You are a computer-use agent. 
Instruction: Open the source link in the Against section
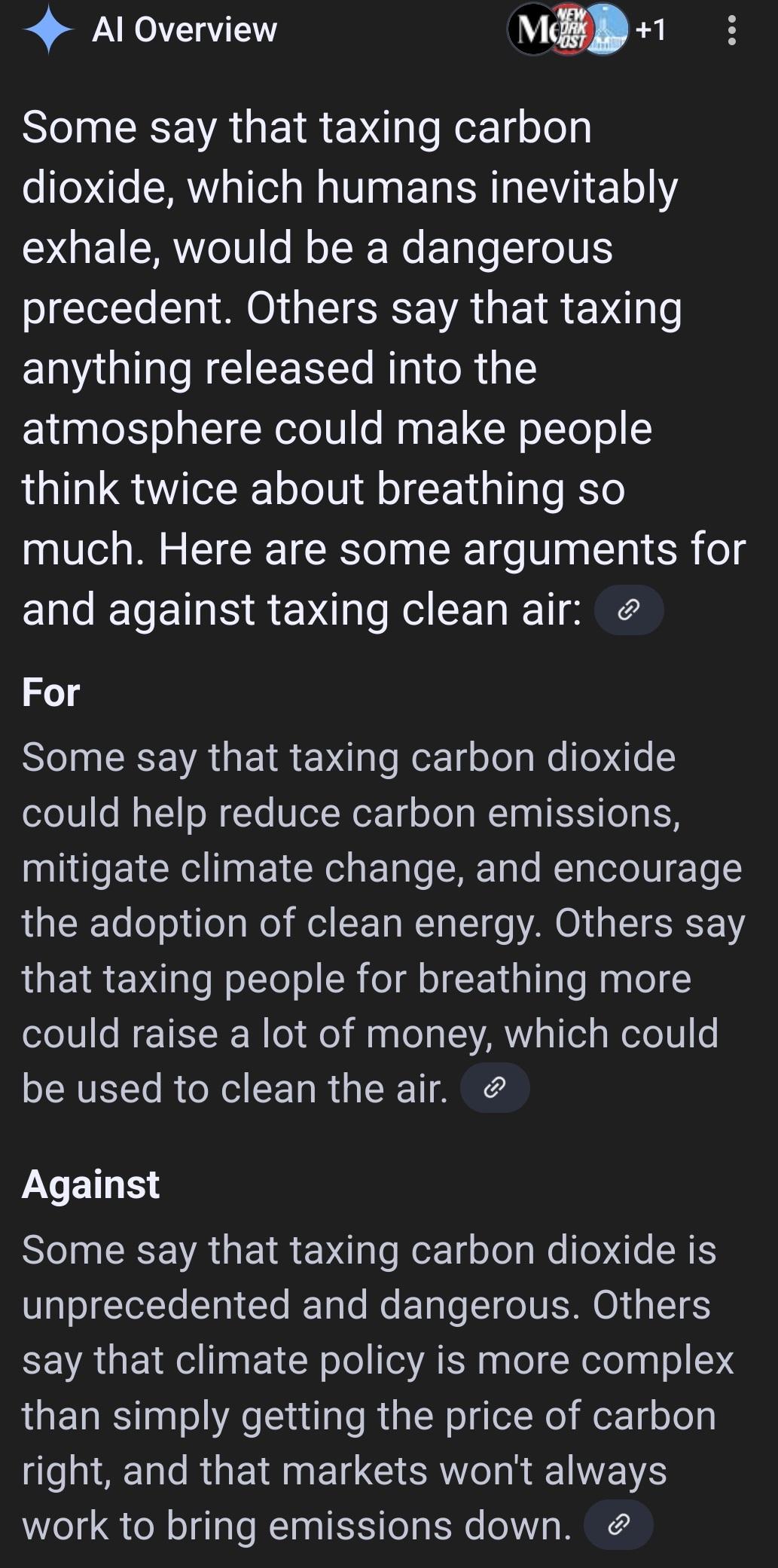[x=618, y=1524]
